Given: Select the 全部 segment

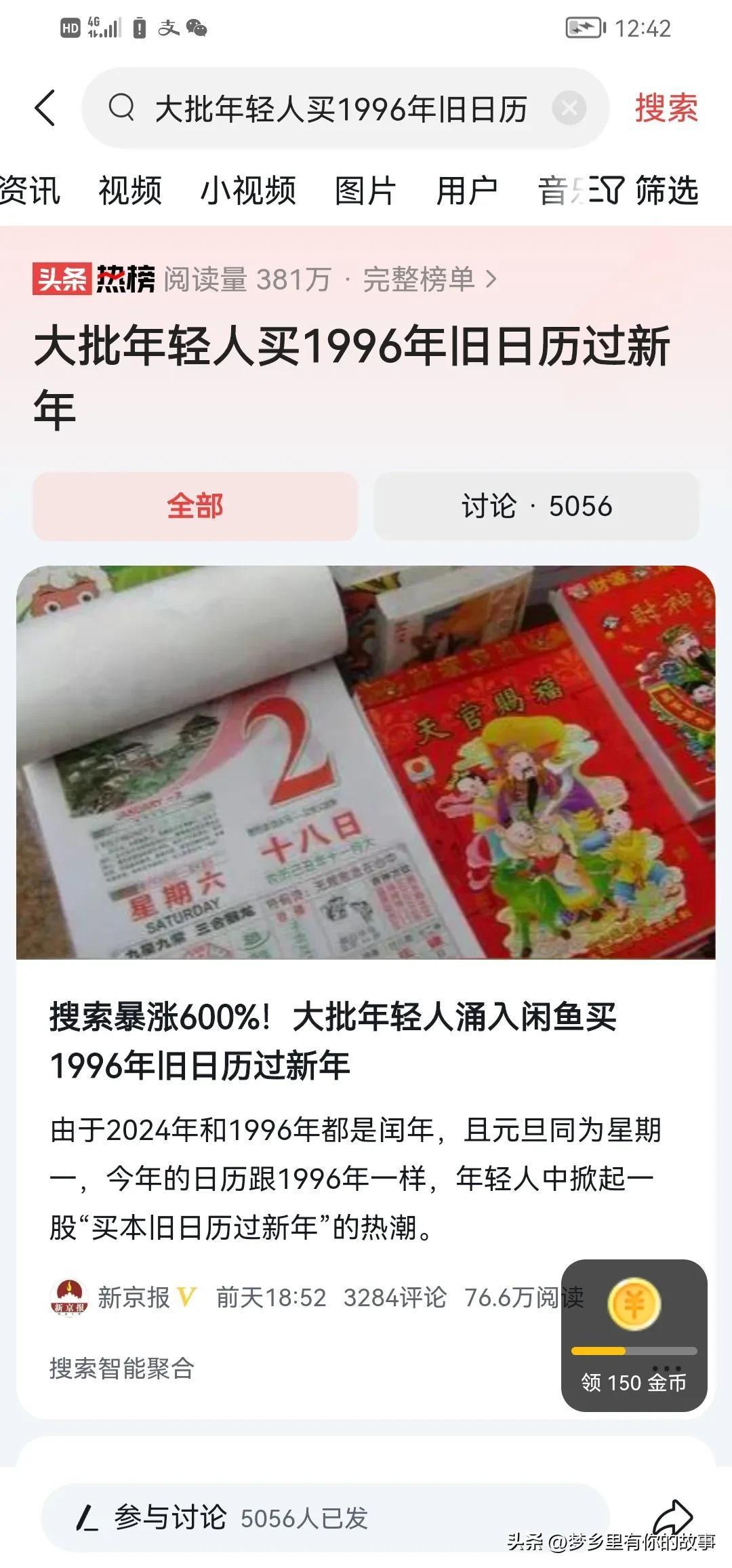Looking at the screenshot, I should tap(195, 506).
